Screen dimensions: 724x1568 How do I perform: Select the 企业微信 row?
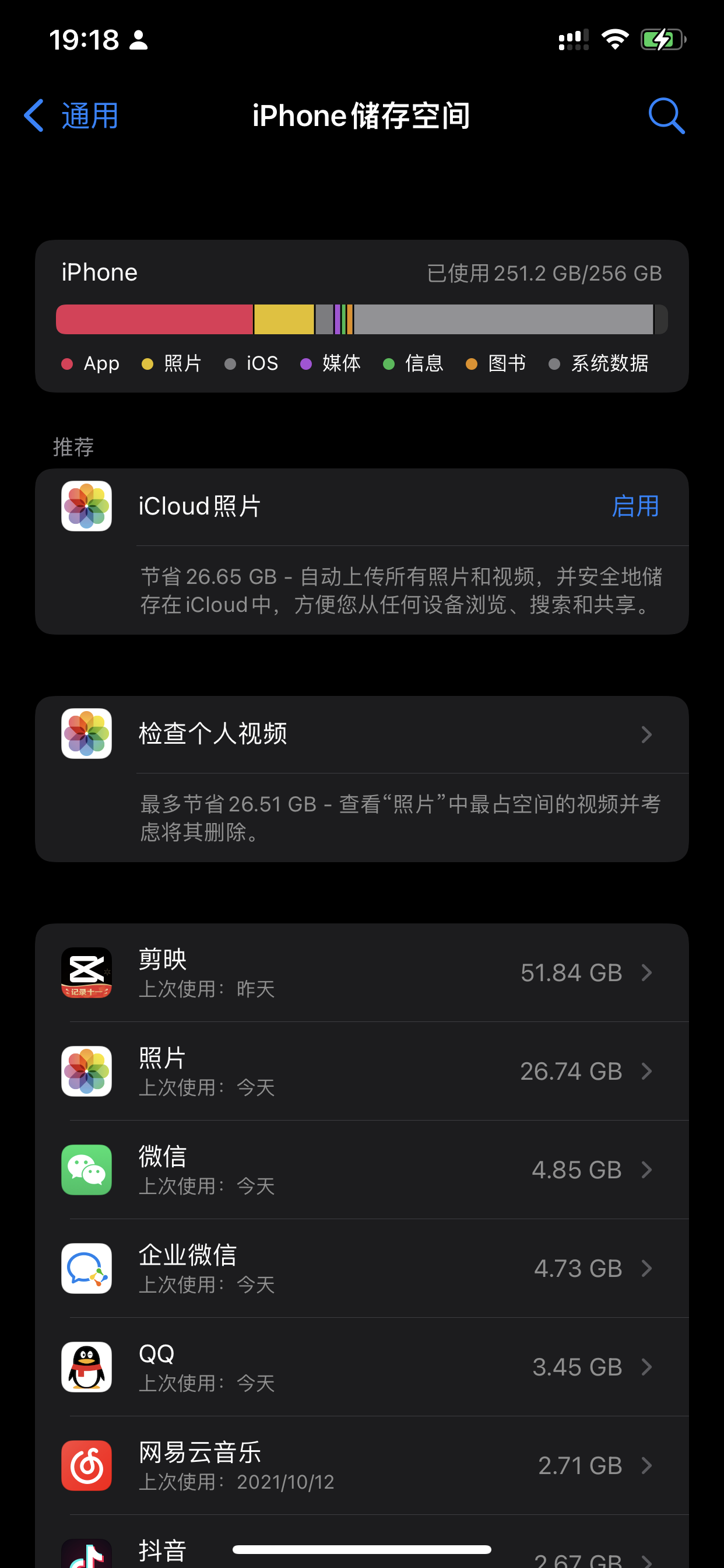coord(361,1269)
